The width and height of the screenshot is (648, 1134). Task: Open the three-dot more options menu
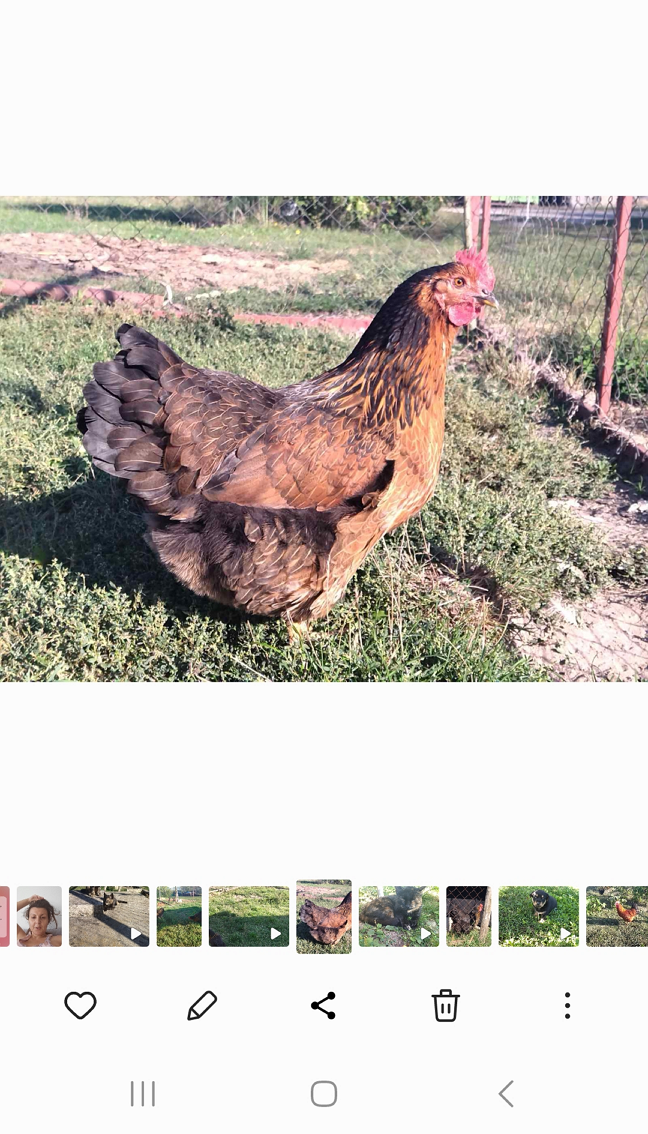click(567, 1005)
